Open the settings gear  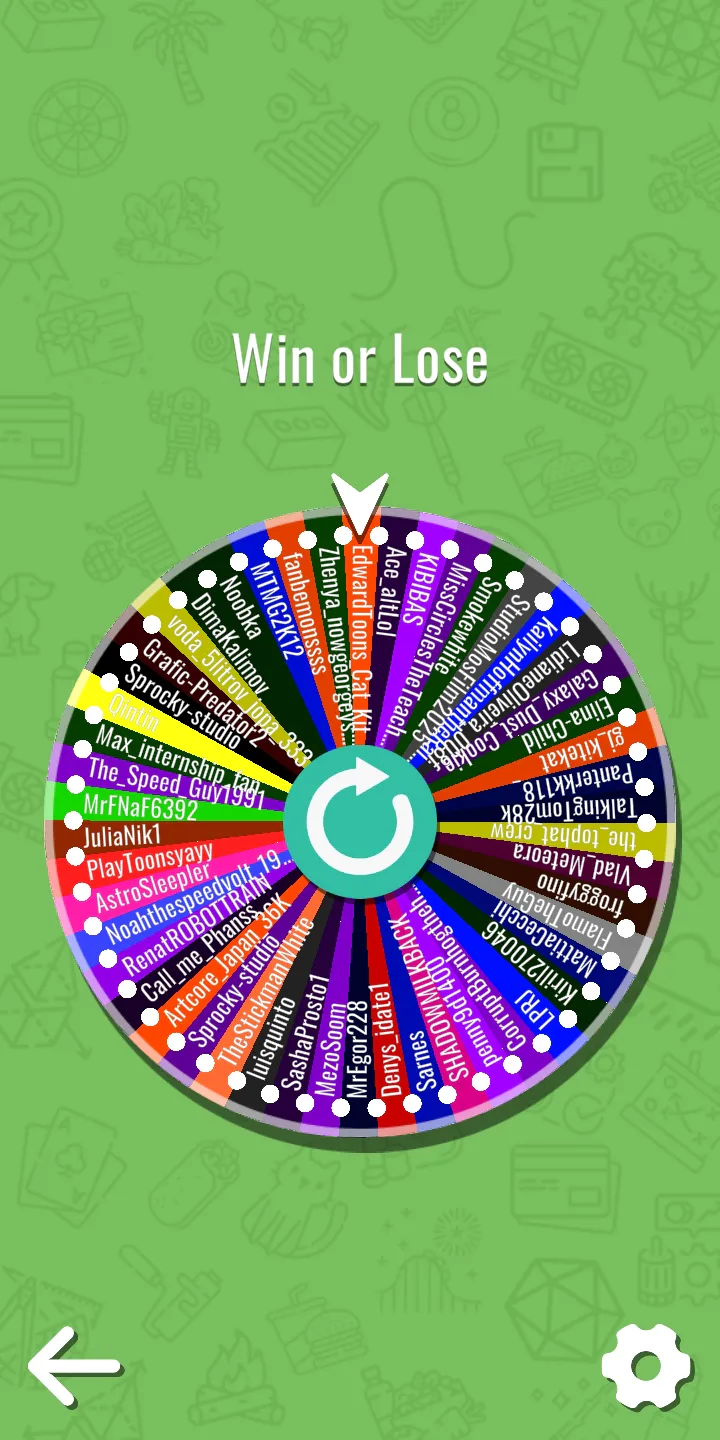click(x=646, y=1366)
